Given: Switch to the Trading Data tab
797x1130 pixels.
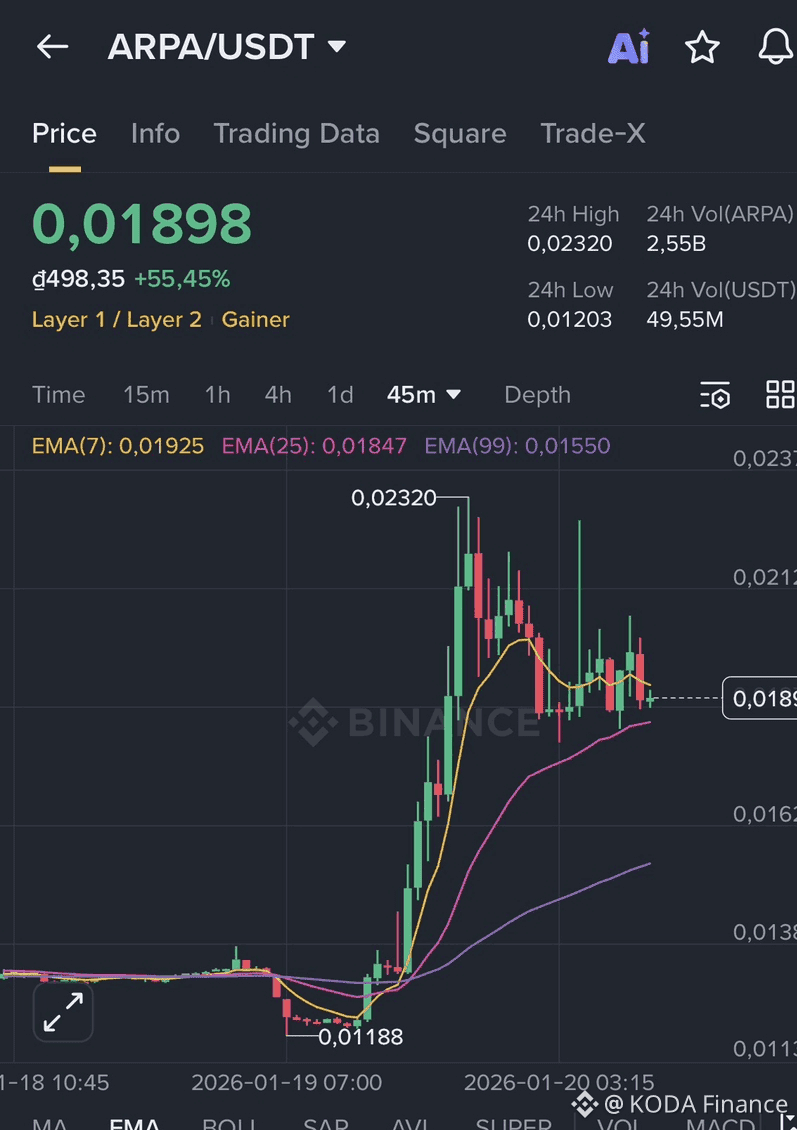Looking at the screenshot, I should pyautogui.click(x=296, y=133).
